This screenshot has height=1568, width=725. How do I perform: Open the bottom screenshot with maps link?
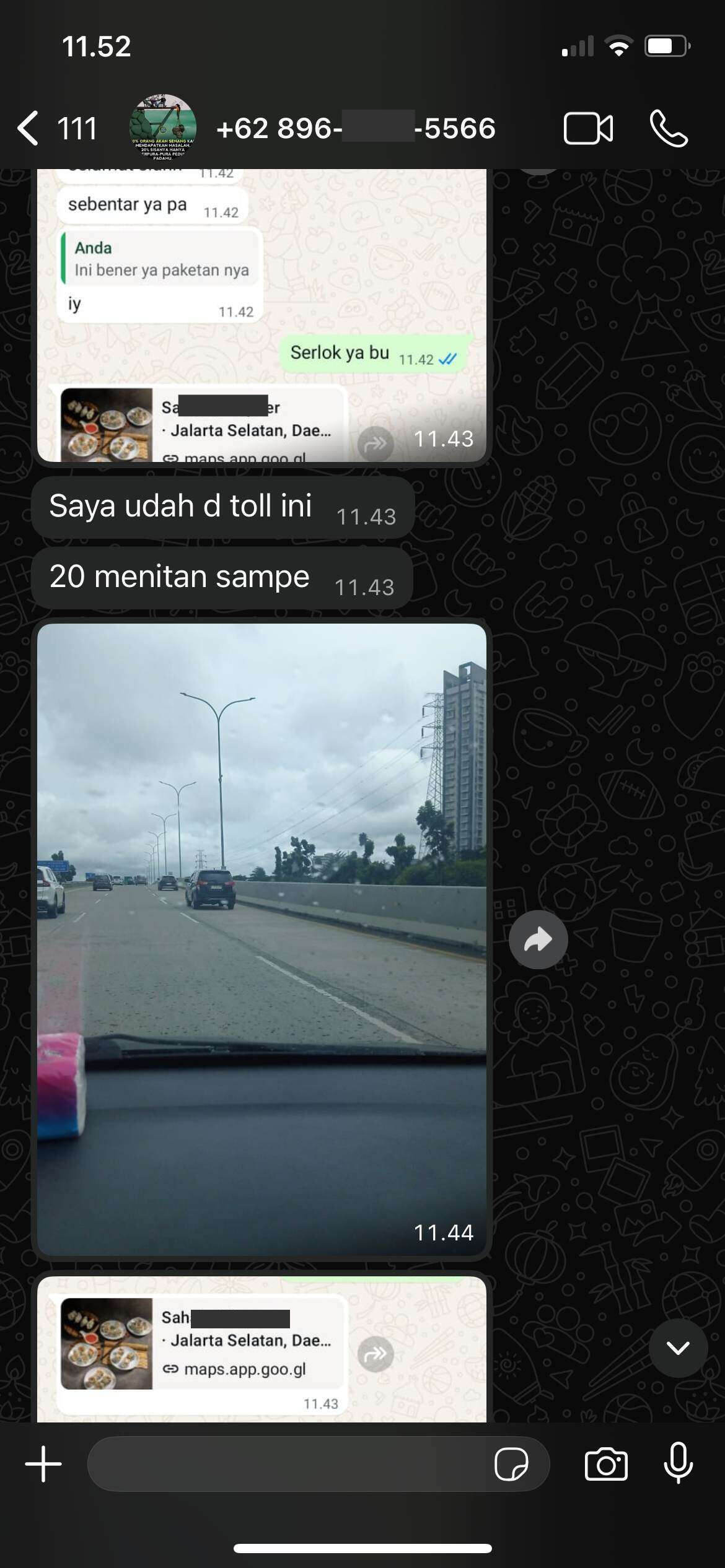(261, 1350)
